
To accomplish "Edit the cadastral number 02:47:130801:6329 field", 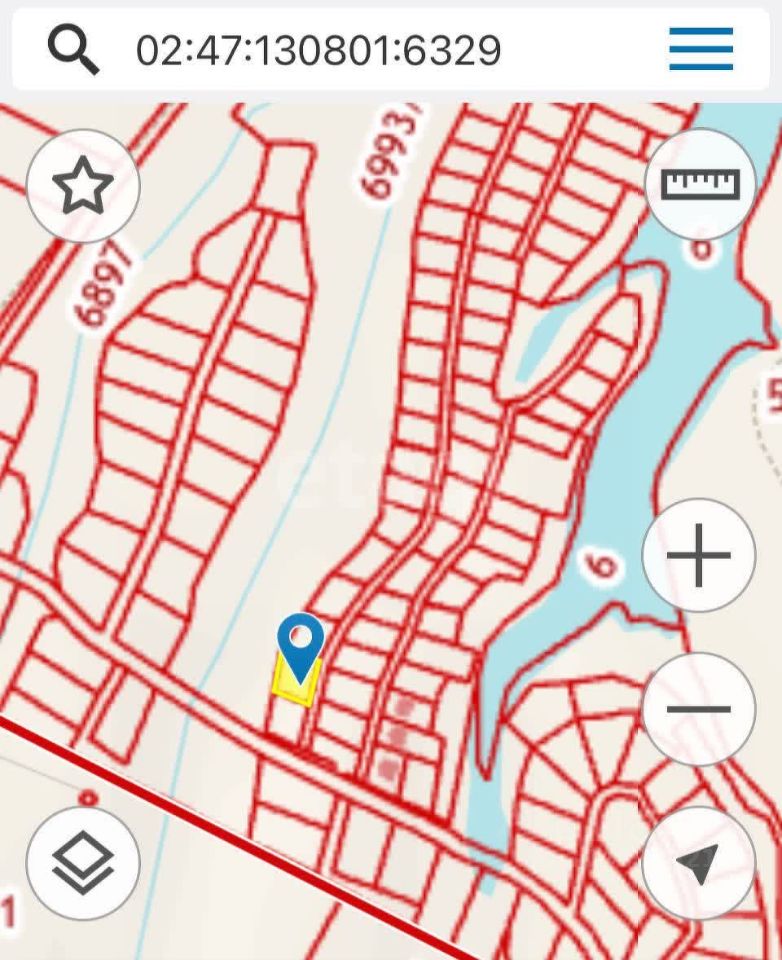I will pos(318,49).
